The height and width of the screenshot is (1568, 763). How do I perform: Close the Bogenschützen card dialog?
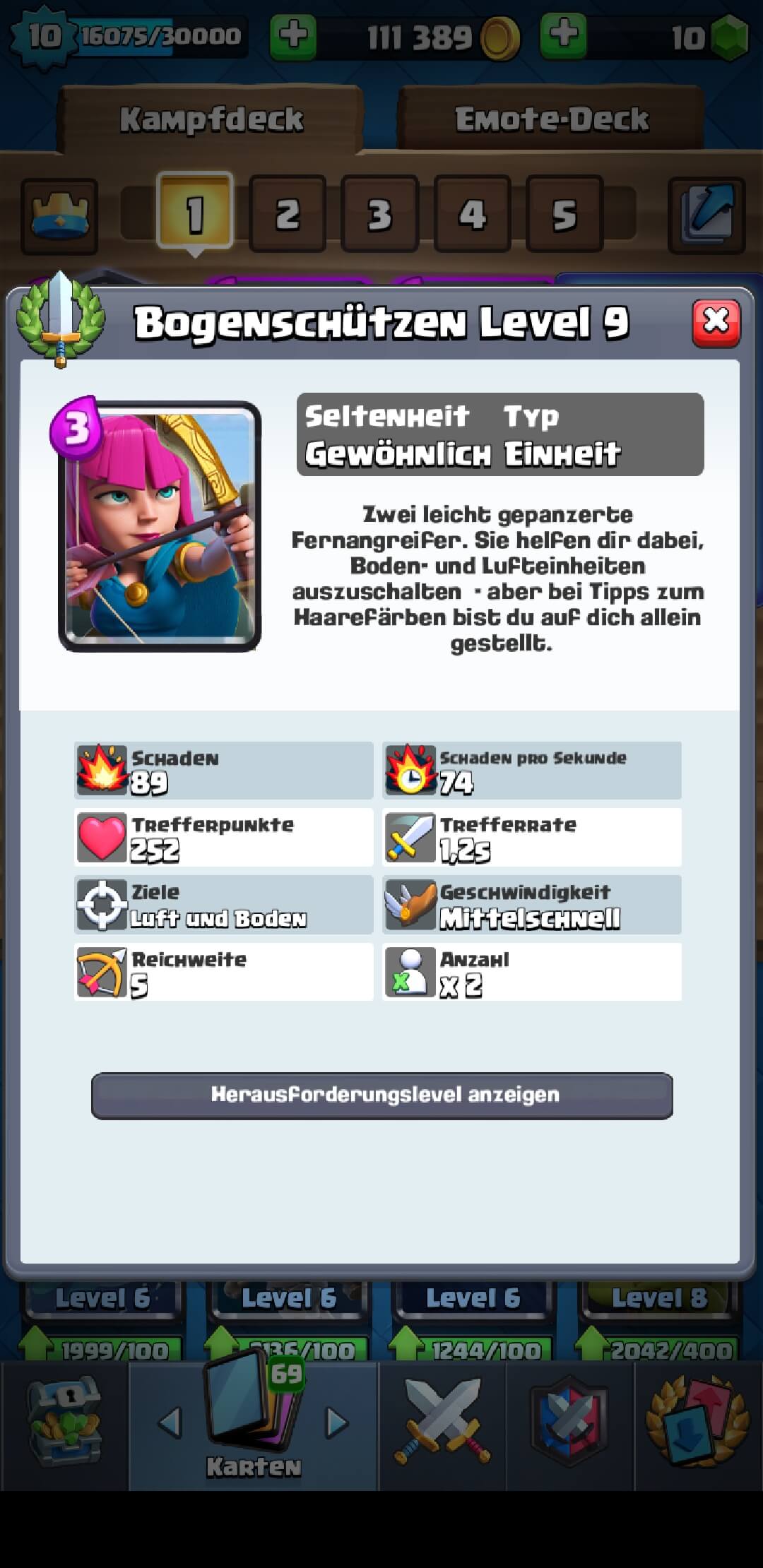point(716,323)
